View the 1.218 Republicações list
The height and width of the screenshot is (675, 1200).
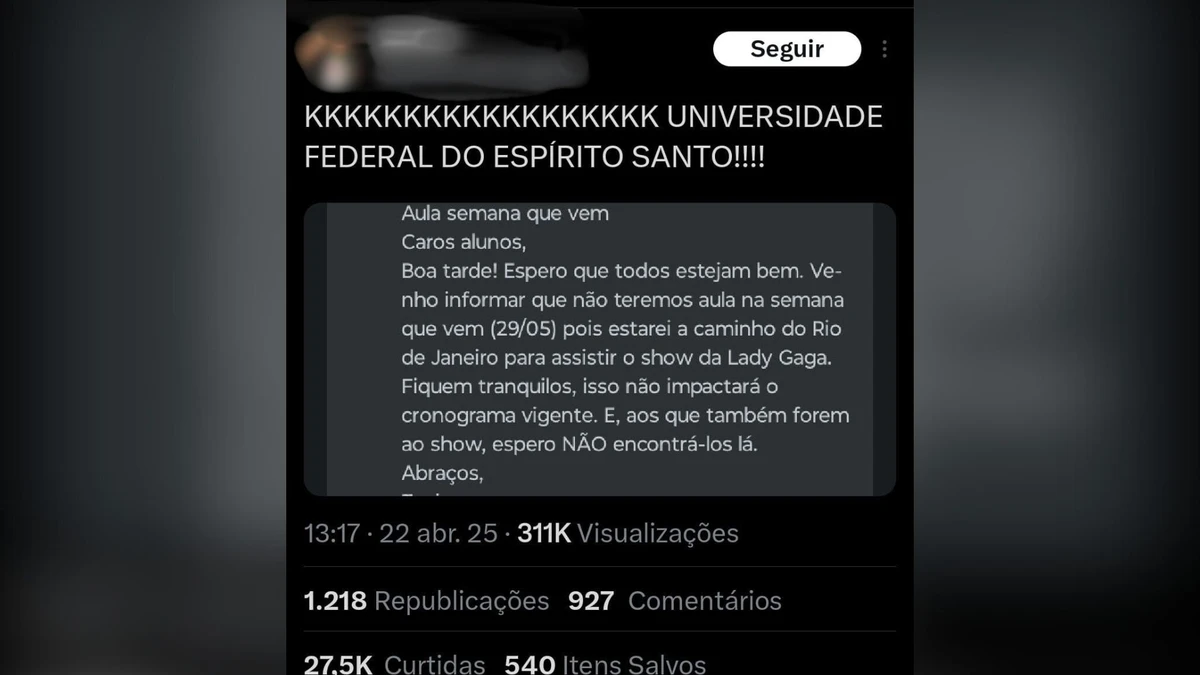click(427, 601)
